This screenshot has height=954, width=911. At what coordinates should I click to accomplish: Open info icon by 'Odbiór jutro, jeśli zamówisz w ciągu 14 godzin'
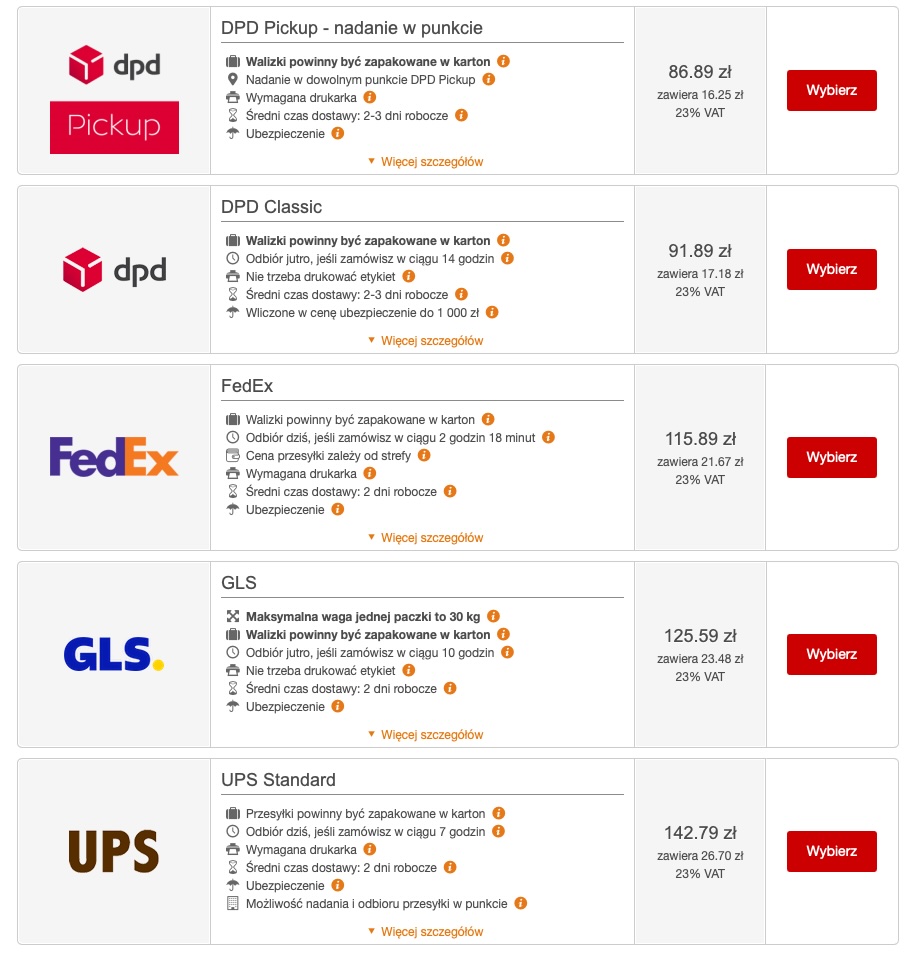pyautogui.click(x=507, y=258)
